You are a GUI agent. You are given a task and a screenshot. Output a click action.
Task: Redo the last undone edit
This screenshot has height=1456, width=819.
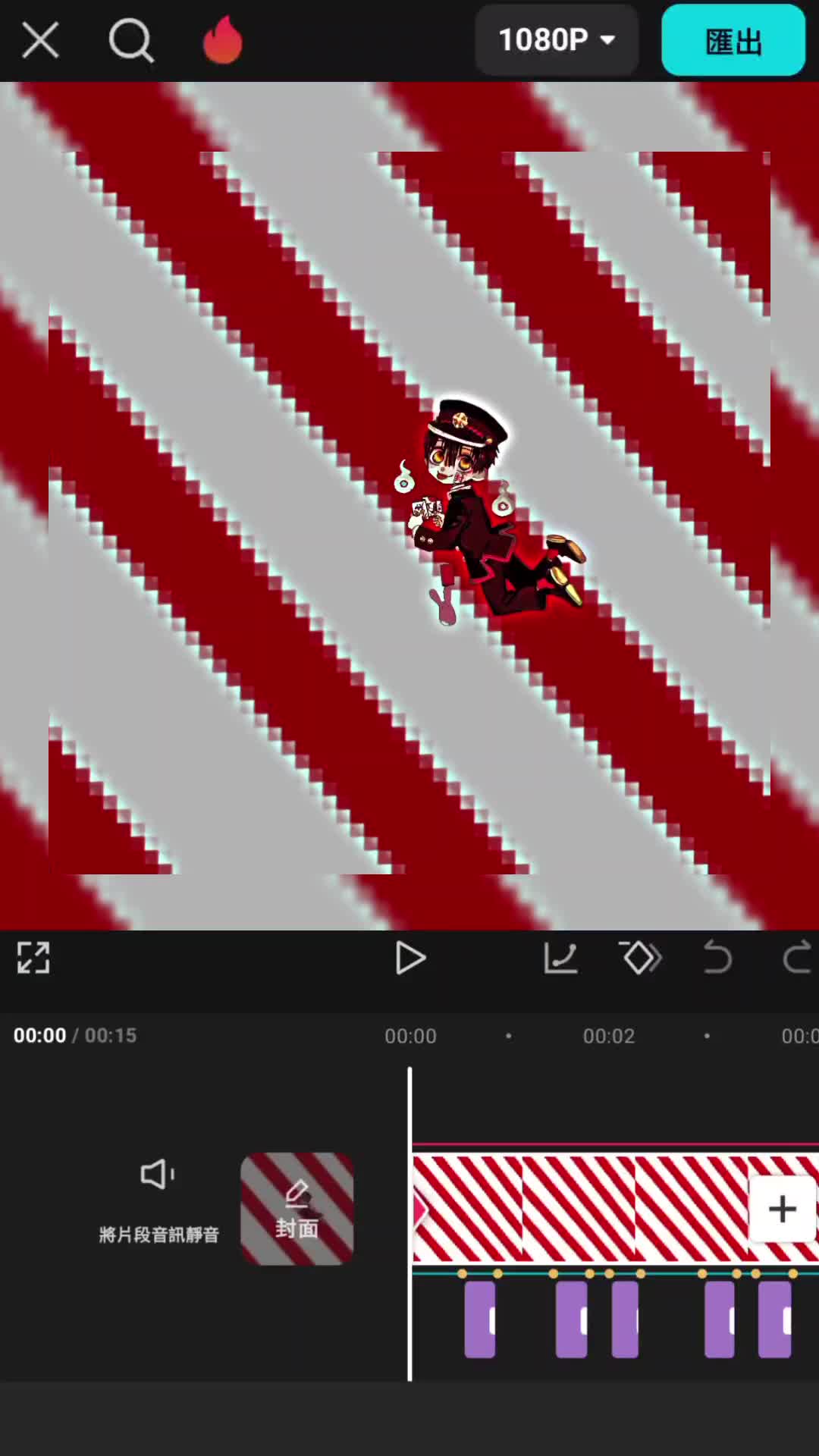[x=796, y=958]
